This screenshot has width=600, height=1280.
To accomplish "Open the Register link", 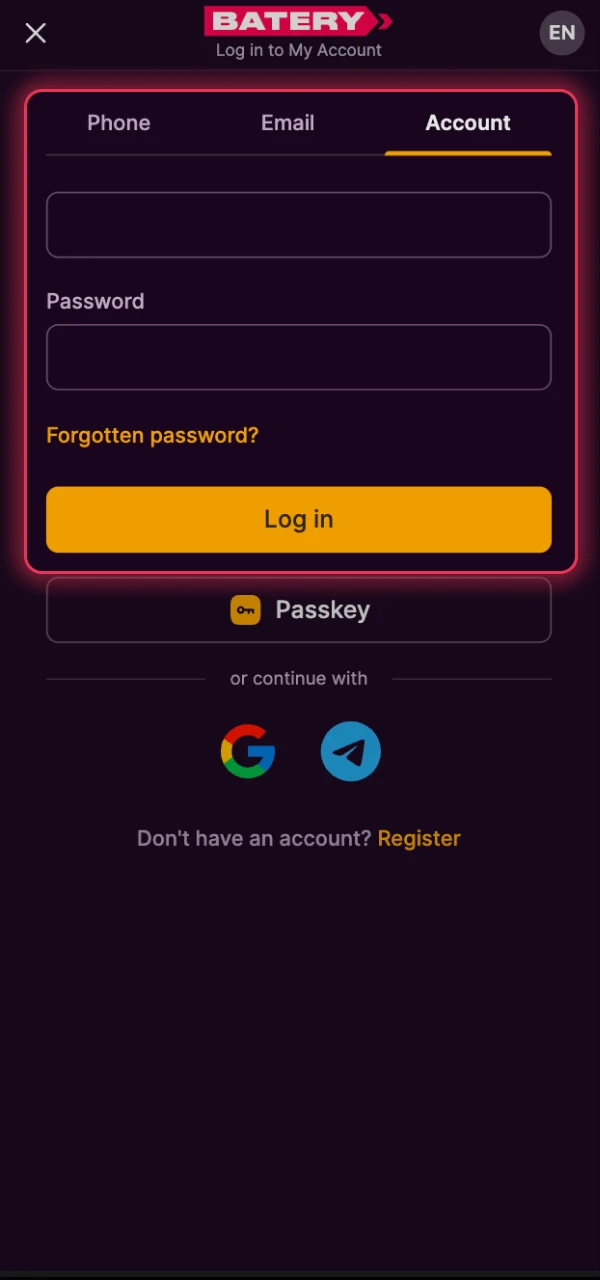I will [x=419, y=839].
